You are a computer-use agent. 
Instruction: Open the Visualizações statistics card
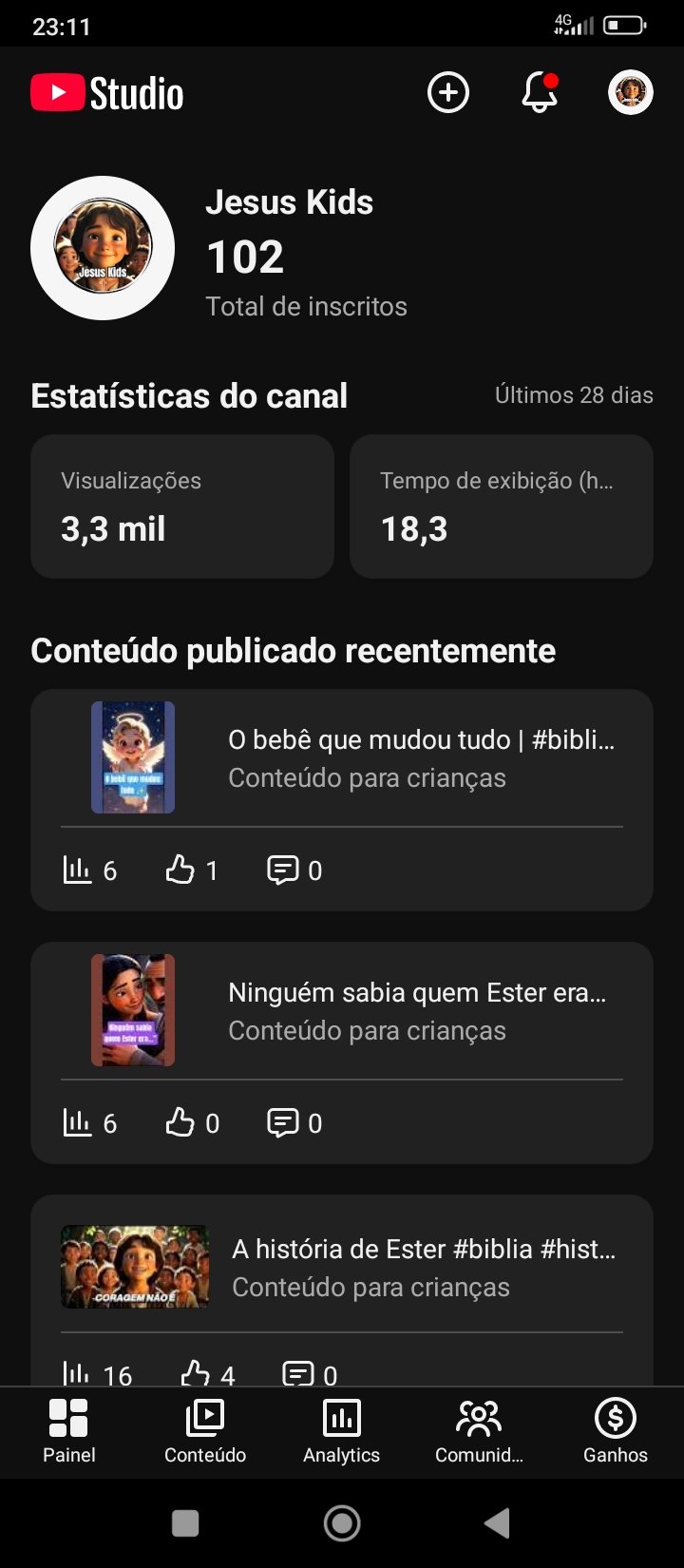pyautogui.click(x=182, y=507)
